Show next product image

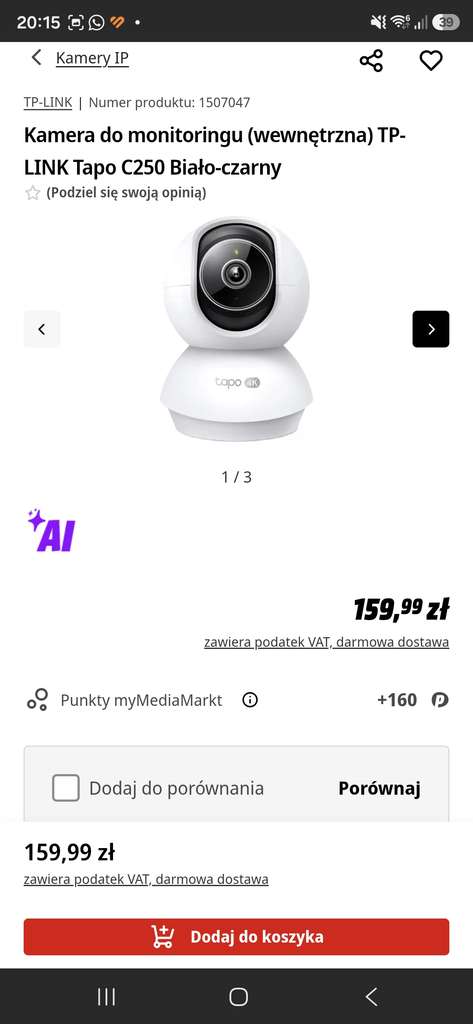[431, 329]
